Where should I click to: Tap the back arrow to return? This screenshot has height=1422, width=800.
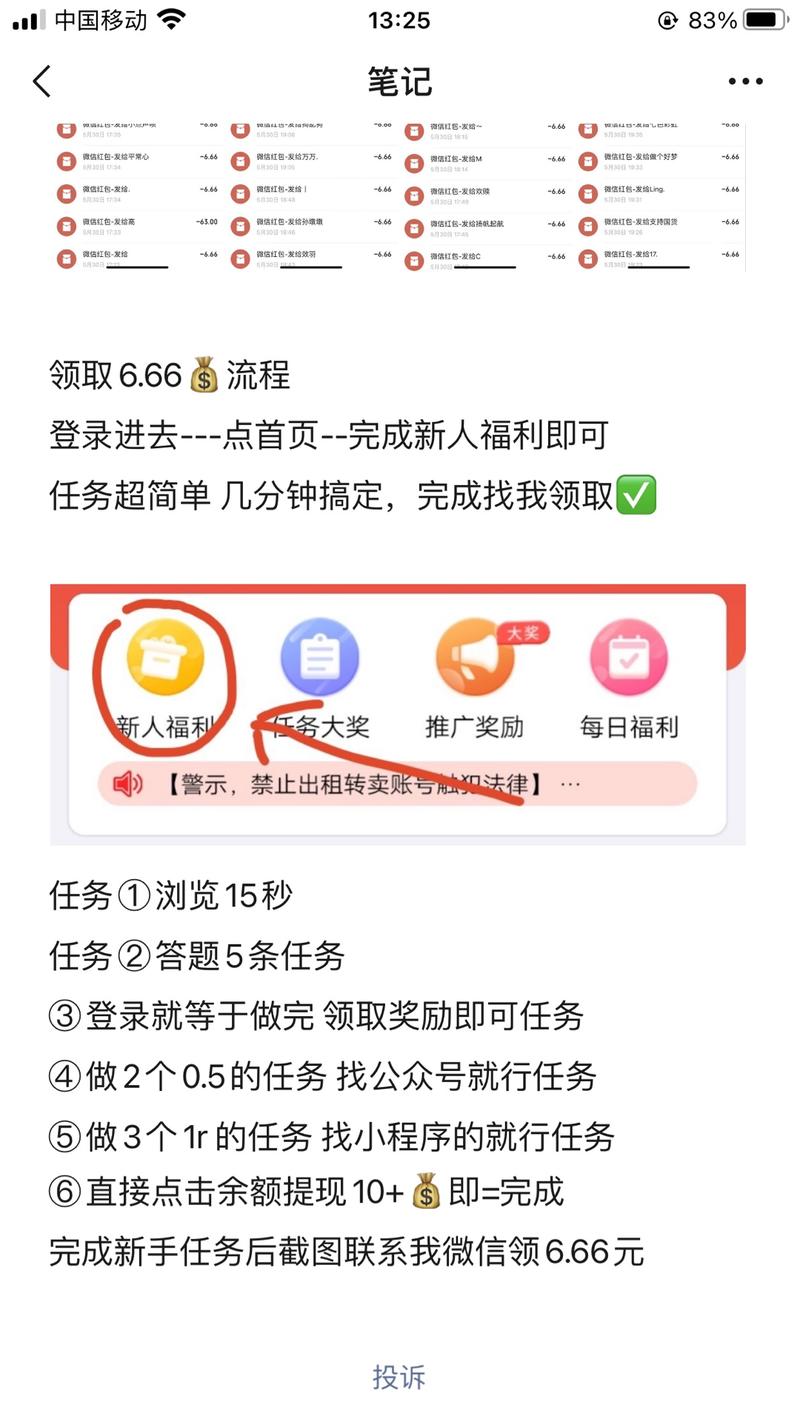click(42, 83)
